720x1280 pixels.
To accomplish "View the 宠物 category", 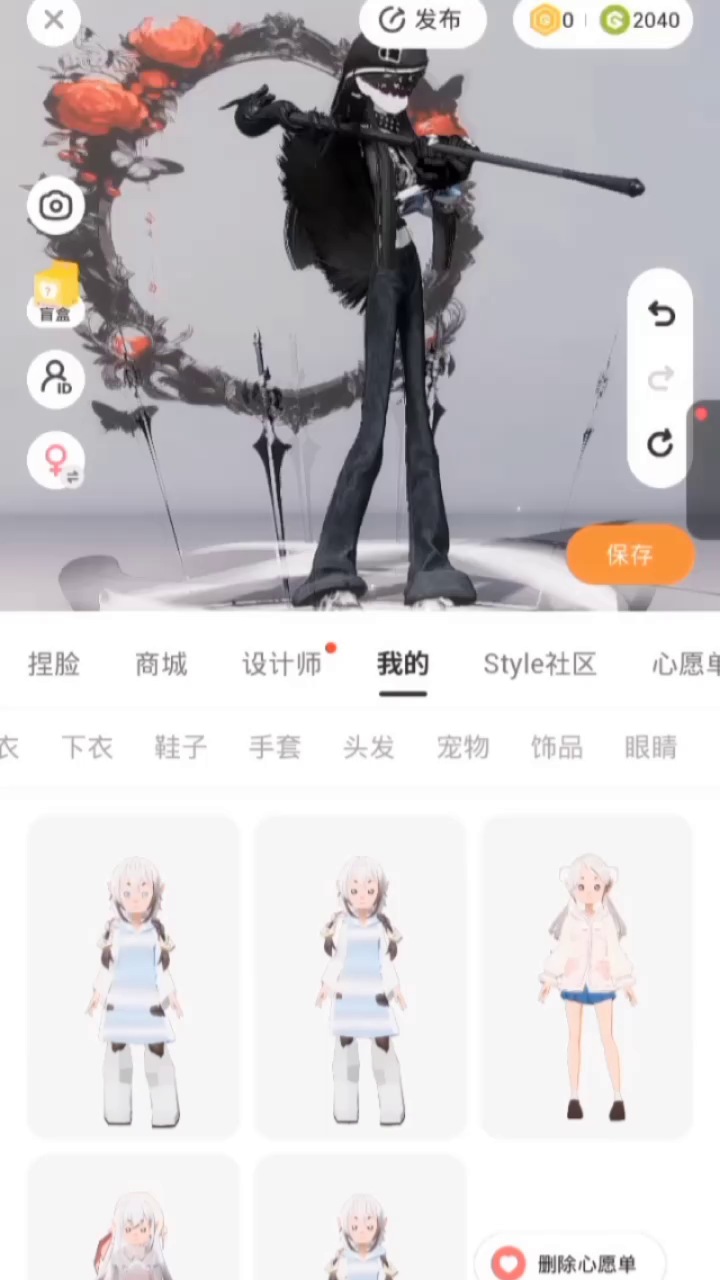I will click(x=463, y=747).
